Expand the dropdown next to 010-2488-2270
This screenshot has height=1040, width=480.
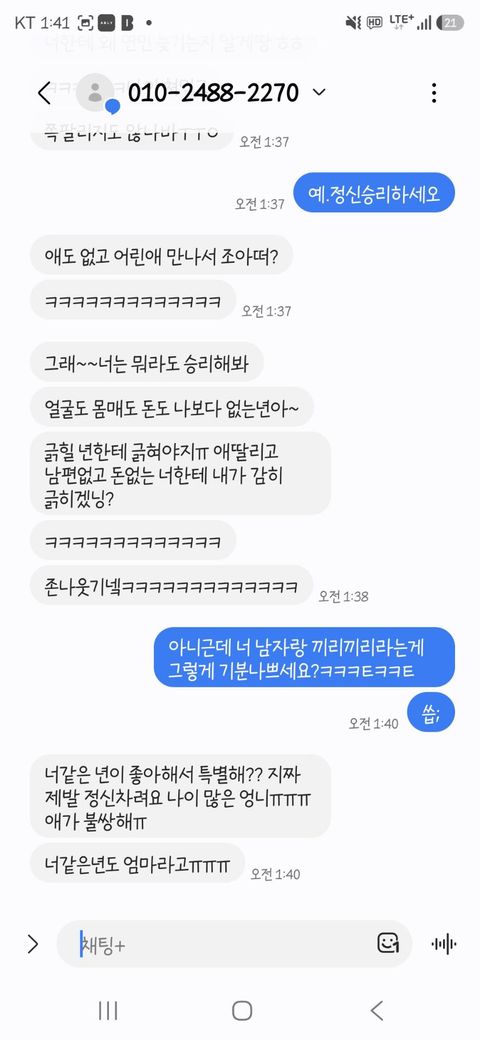coord(319,92)
